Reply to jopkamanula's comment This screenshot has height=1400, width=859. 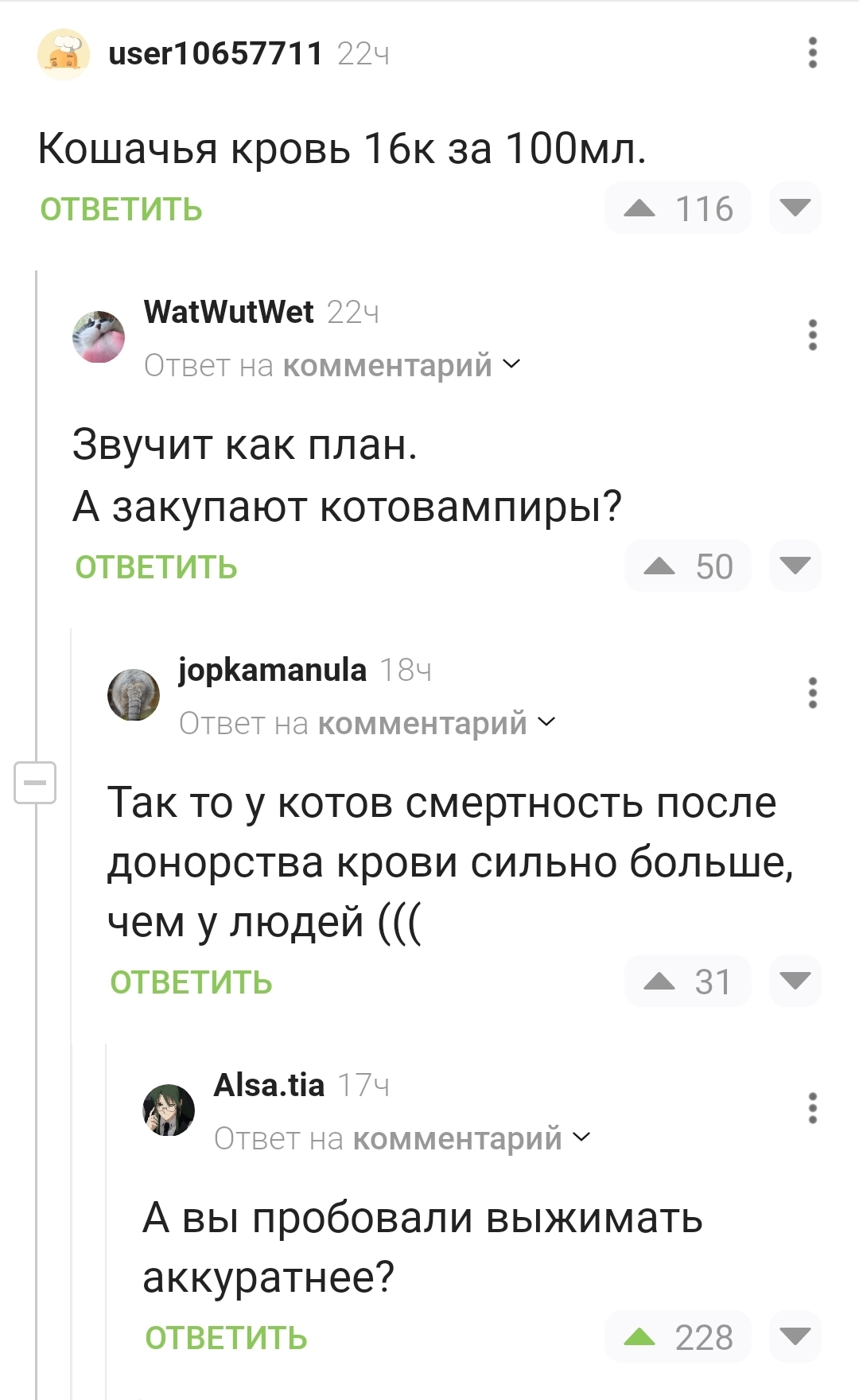tap(192, 983)
